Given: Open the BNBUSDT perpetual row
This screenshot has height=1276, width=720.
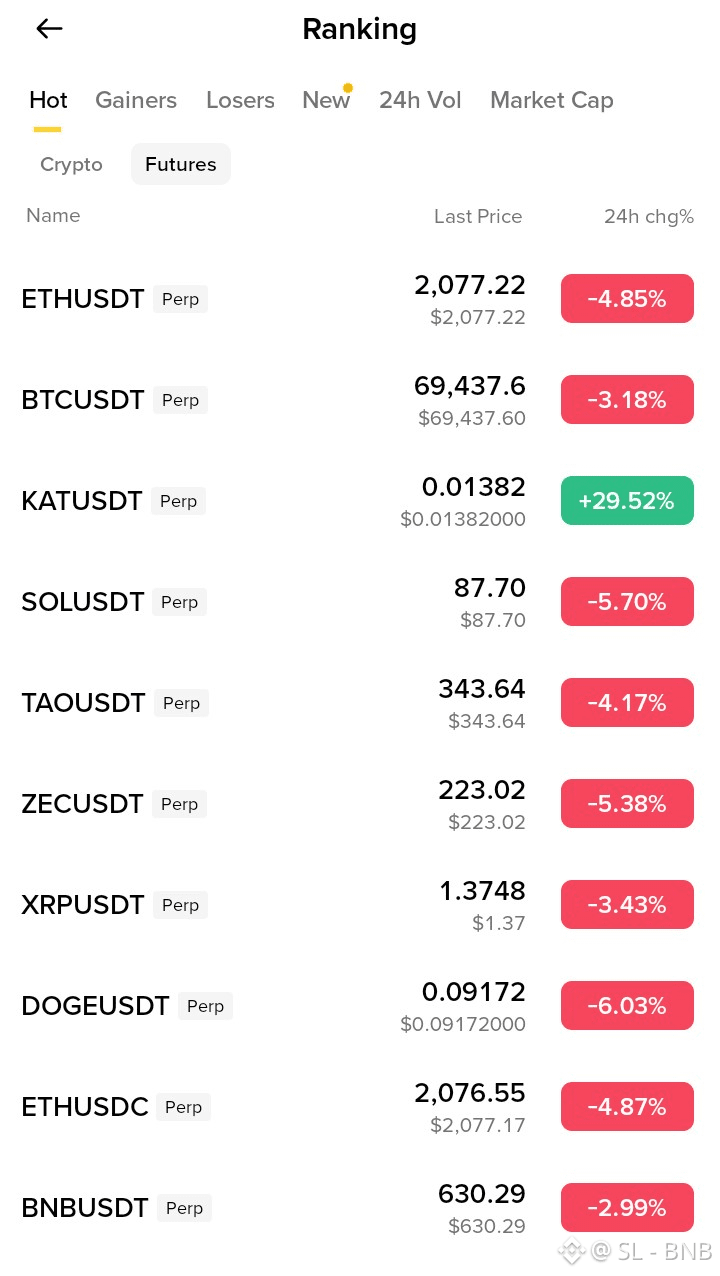Looking at the screenshot, I should click(x=360, y=1208).
